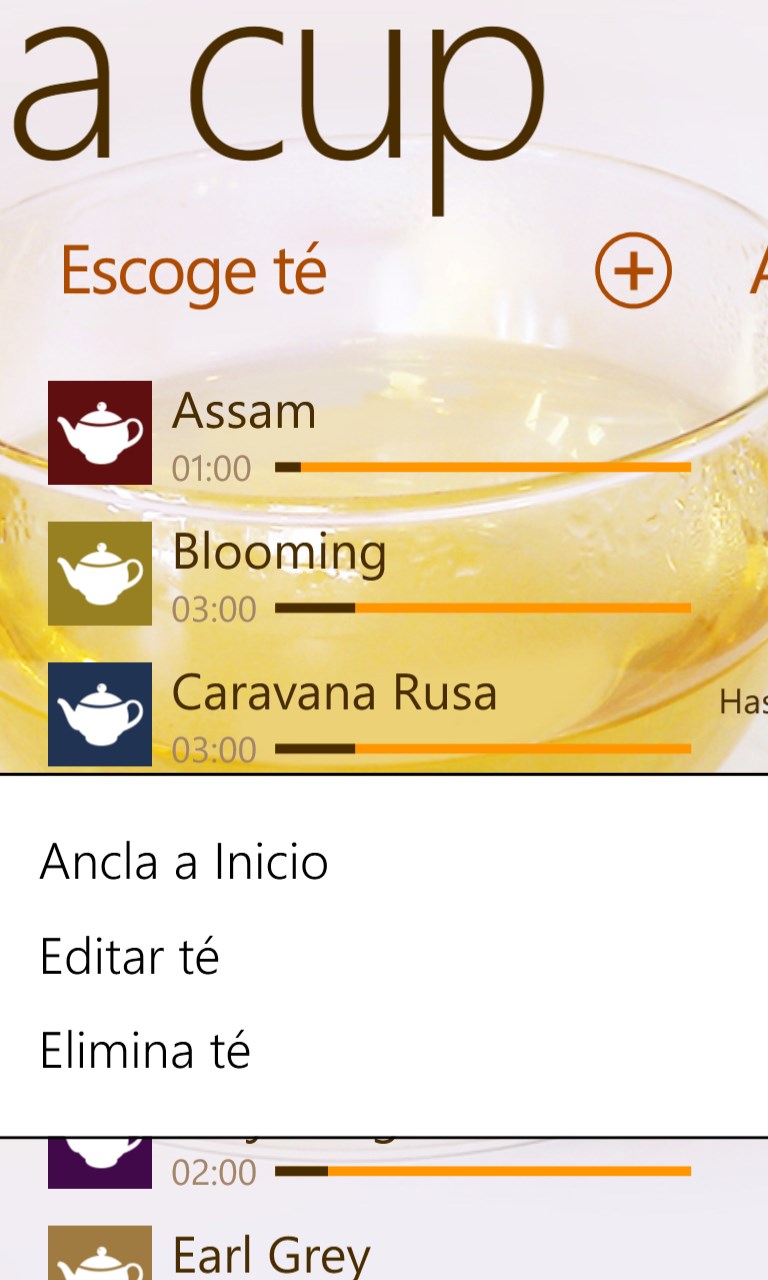The image size is (768, 1280).
Task: Pin tea with Ancla a Inicio
Action: coord(184,862)
